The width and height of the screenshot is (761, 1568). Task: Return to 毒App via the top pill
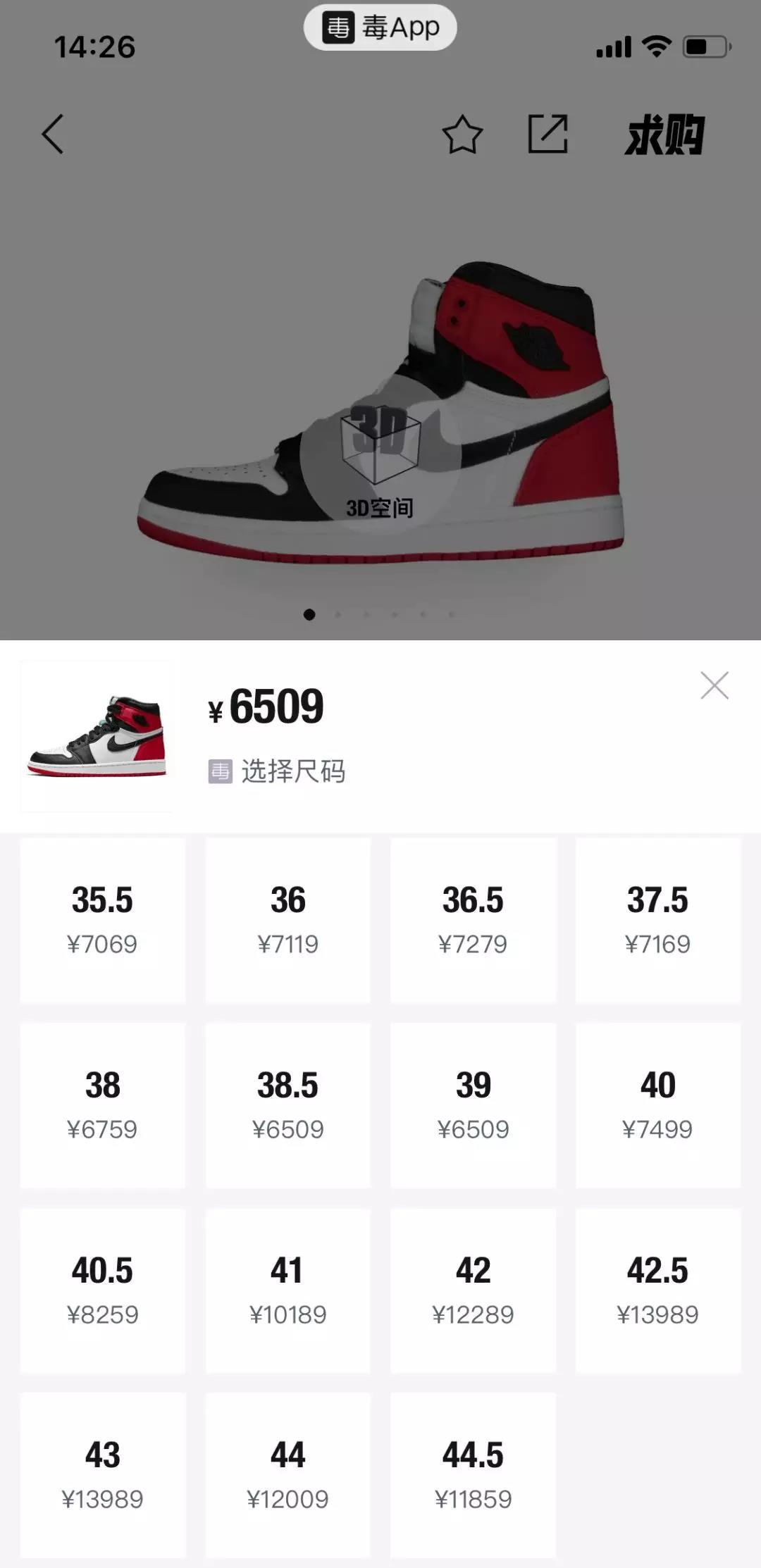pos(380,28)
